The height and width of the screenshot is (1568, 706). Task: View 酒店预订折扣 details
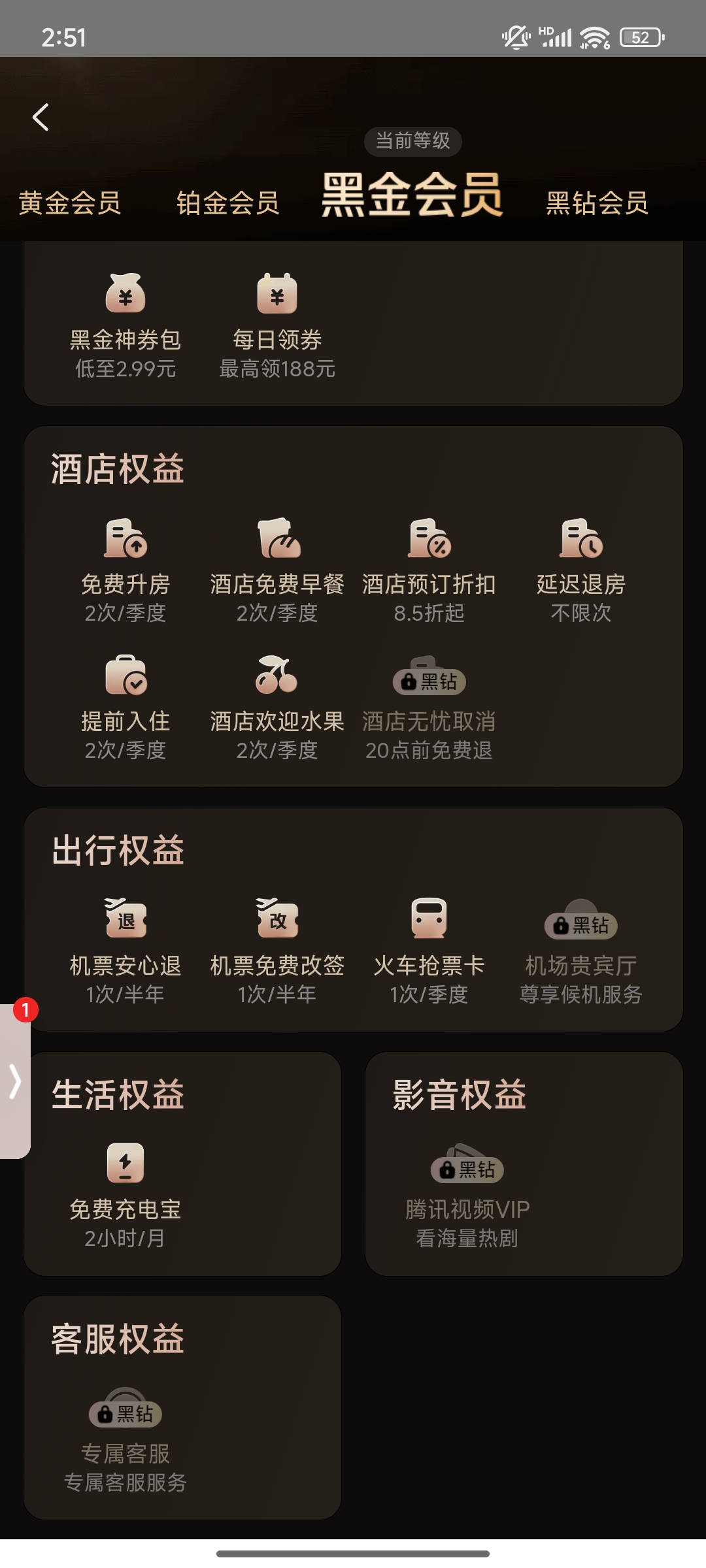pos(429,567)
